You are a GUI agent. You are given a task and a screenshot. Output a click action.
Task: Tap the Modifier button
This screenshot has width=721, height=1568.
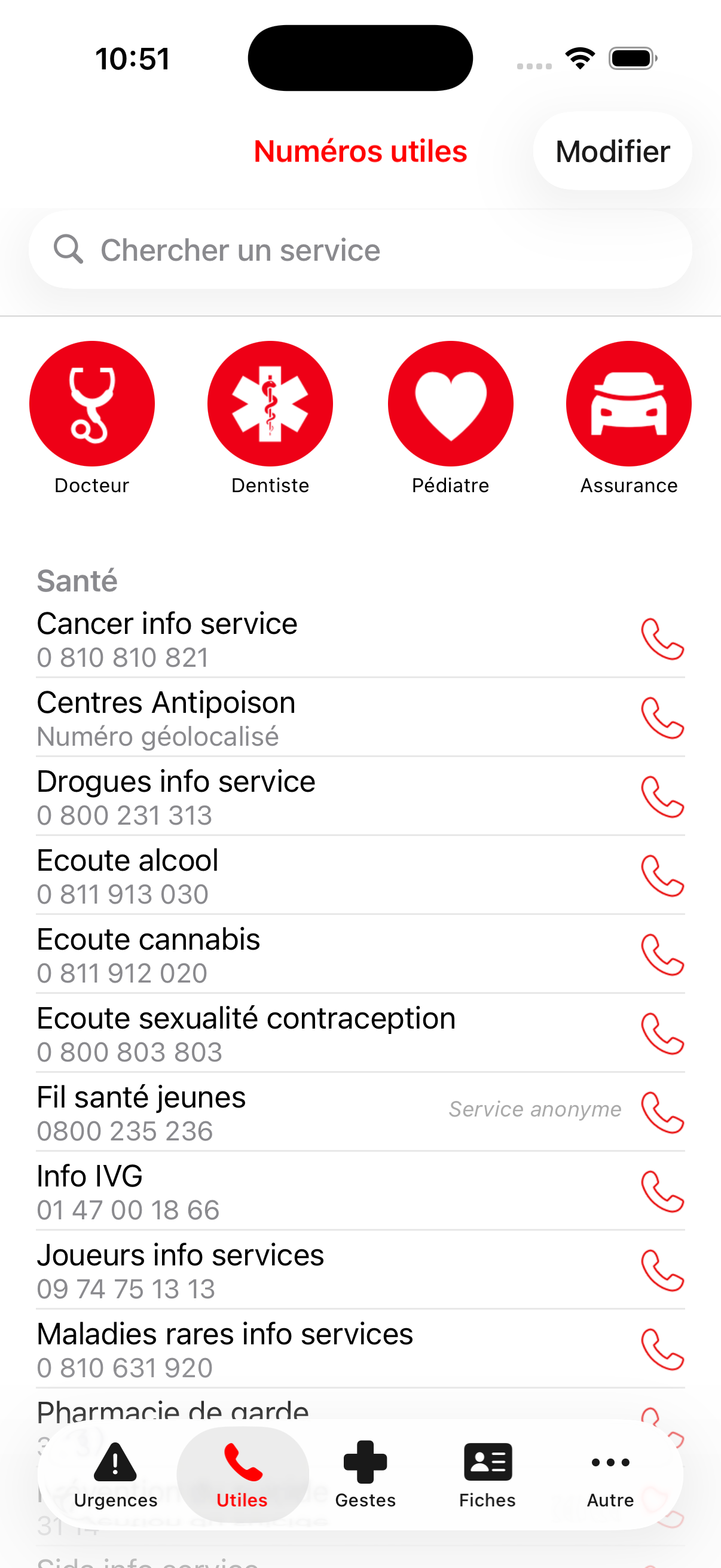[612, 151]
